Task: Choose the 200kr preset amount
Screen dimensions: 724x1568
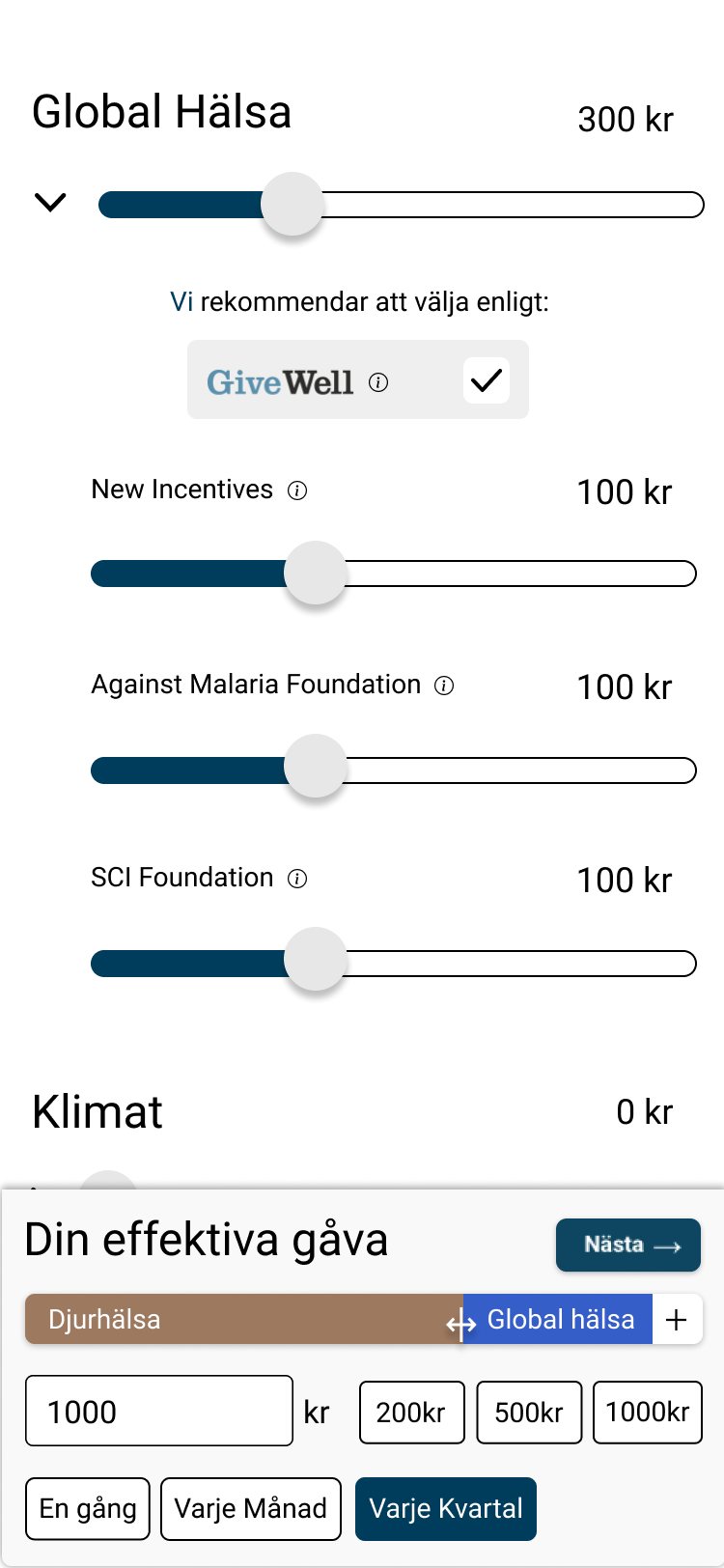Action: pyautogui.click(x=411, y=1412)
